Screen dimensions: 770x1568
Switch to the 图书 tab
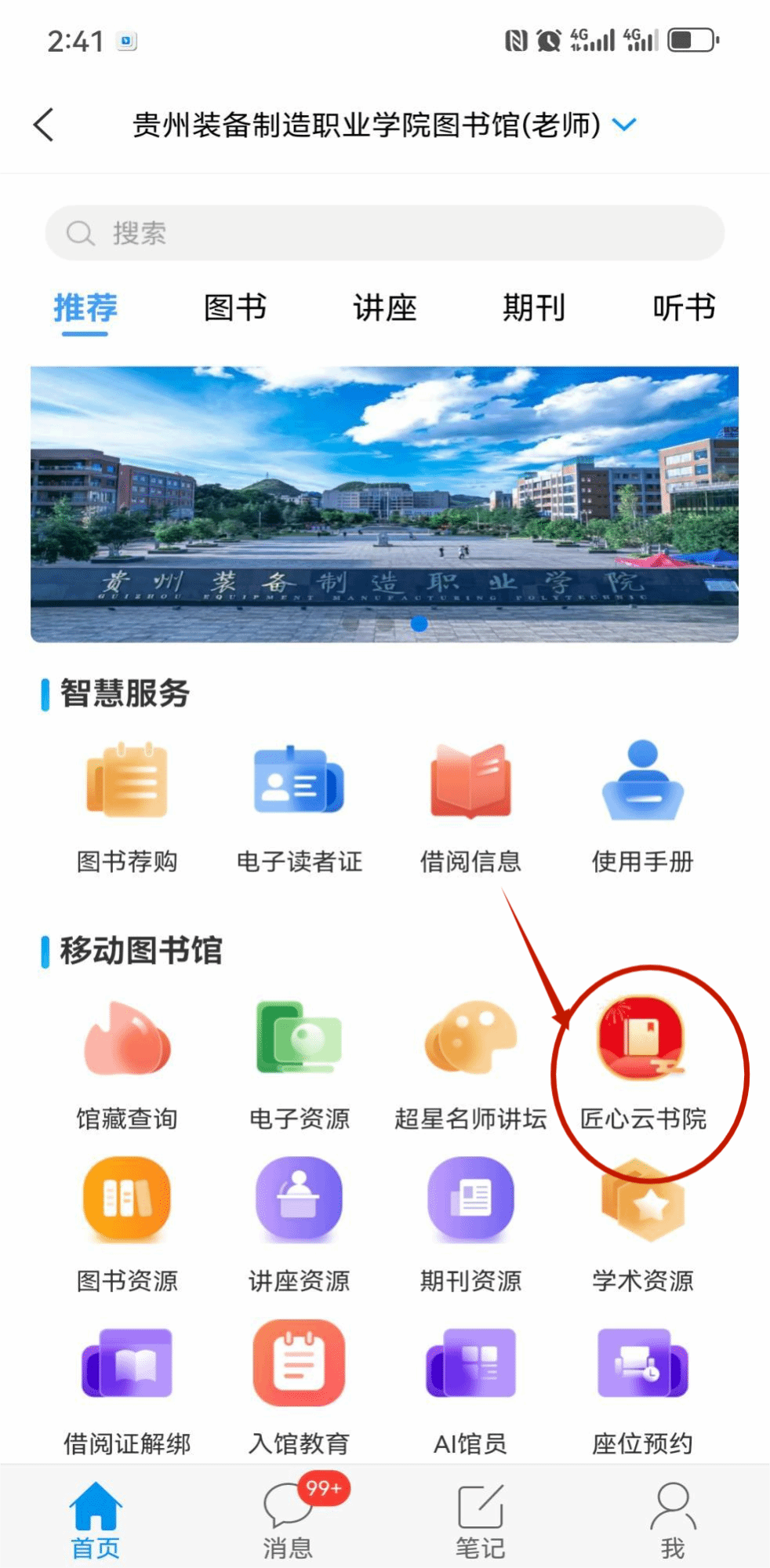(x=234, y=307)
